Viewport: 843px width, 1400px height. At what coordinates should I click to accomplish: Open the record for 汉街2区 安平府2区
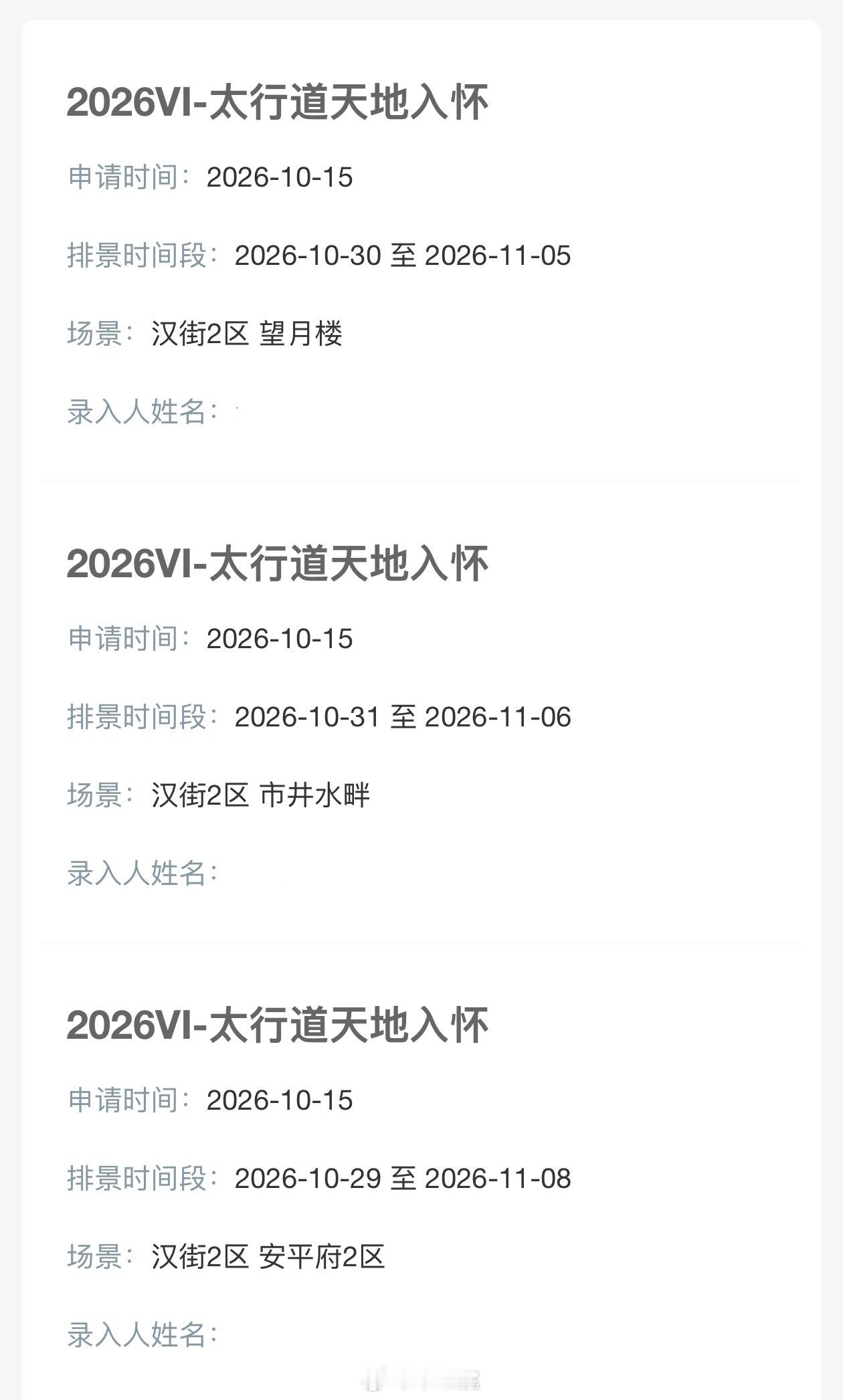421,1171
